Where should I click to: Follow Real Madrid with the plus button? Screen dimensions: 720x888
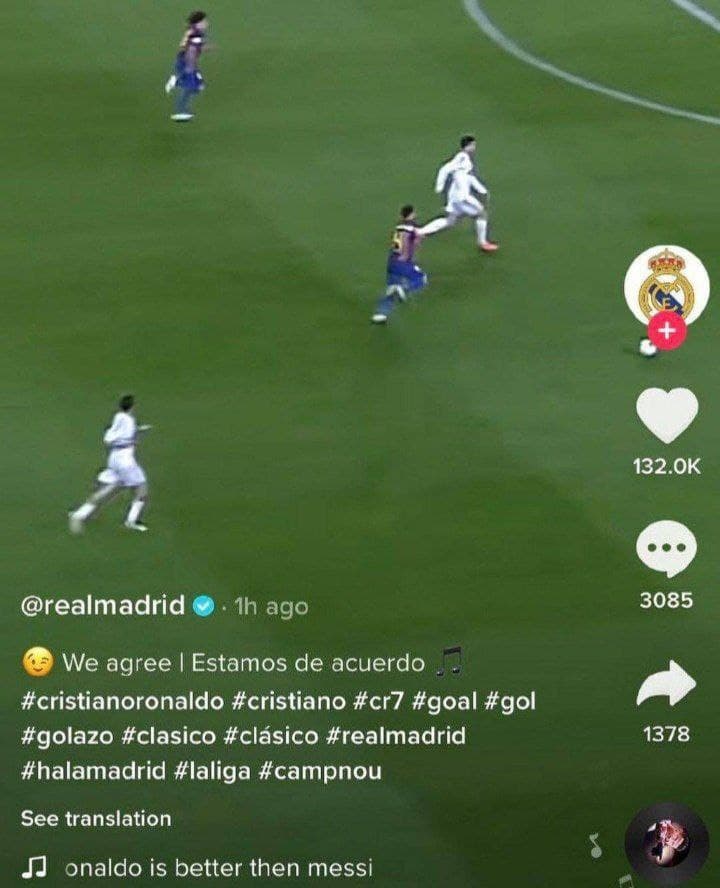click(667, 331)
